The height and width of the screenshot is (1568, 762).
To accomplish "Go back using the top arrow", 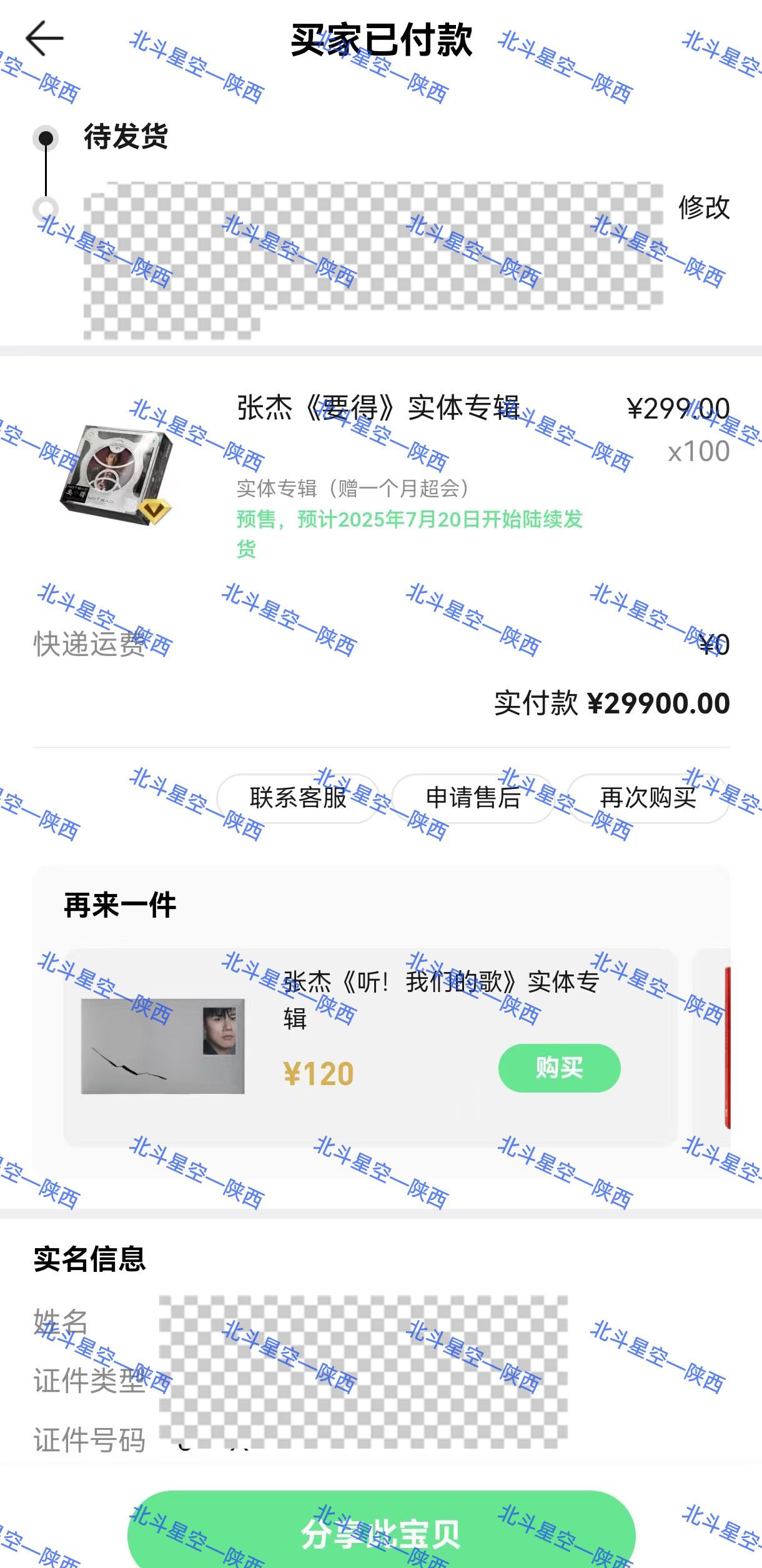I will (44, 39).
